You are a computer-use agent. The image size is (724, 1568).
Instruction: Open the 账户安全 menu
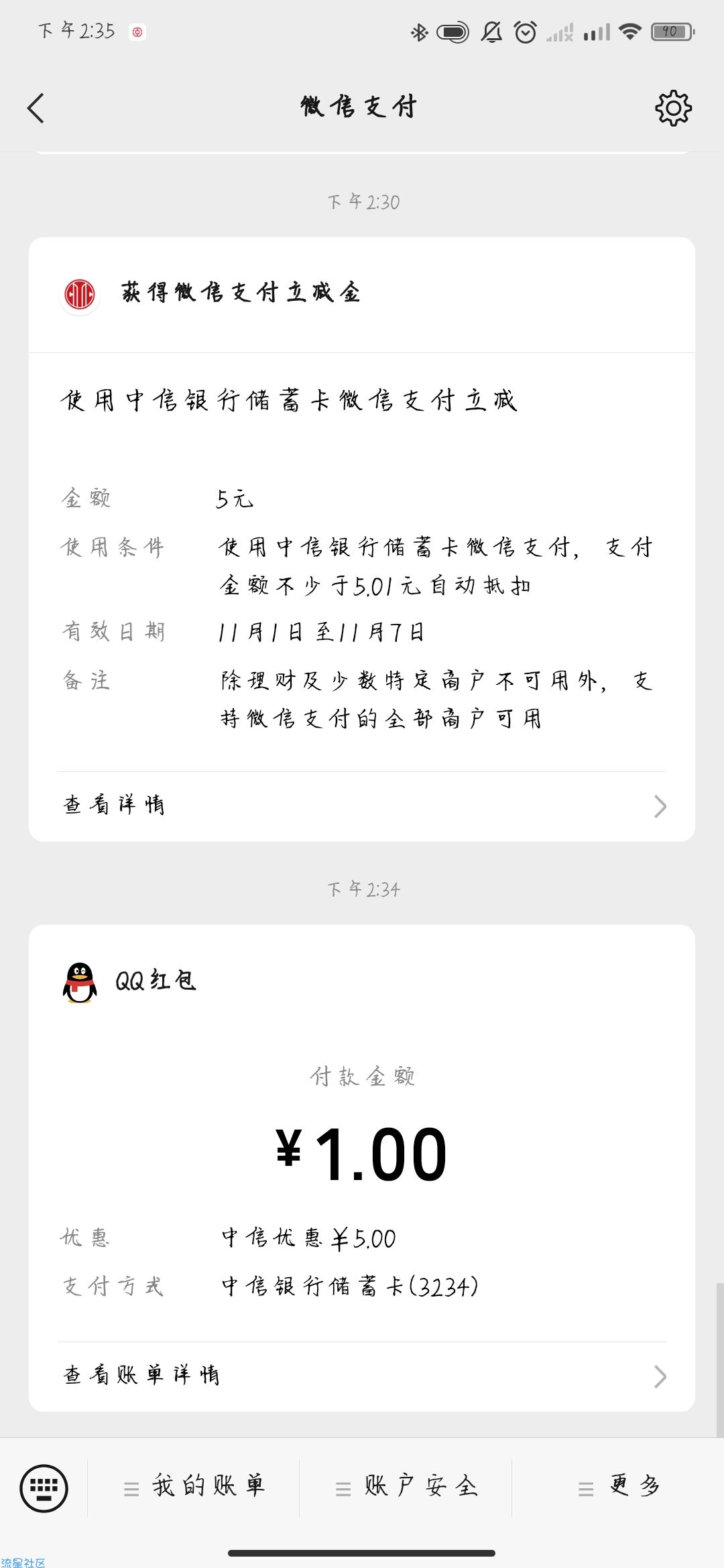click(x=407, y=1487)
